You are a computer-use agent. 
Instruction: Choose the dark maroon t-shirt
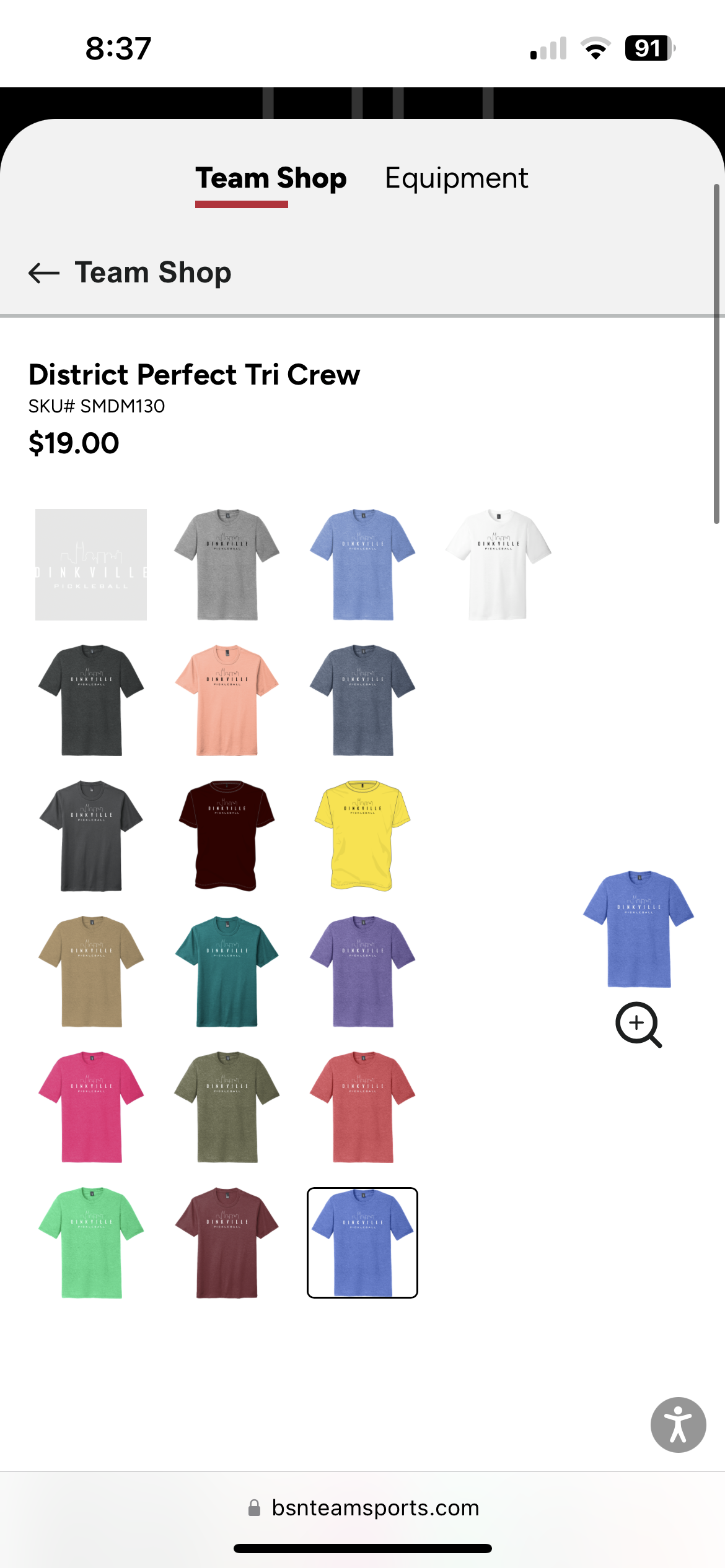click(227, 835)
